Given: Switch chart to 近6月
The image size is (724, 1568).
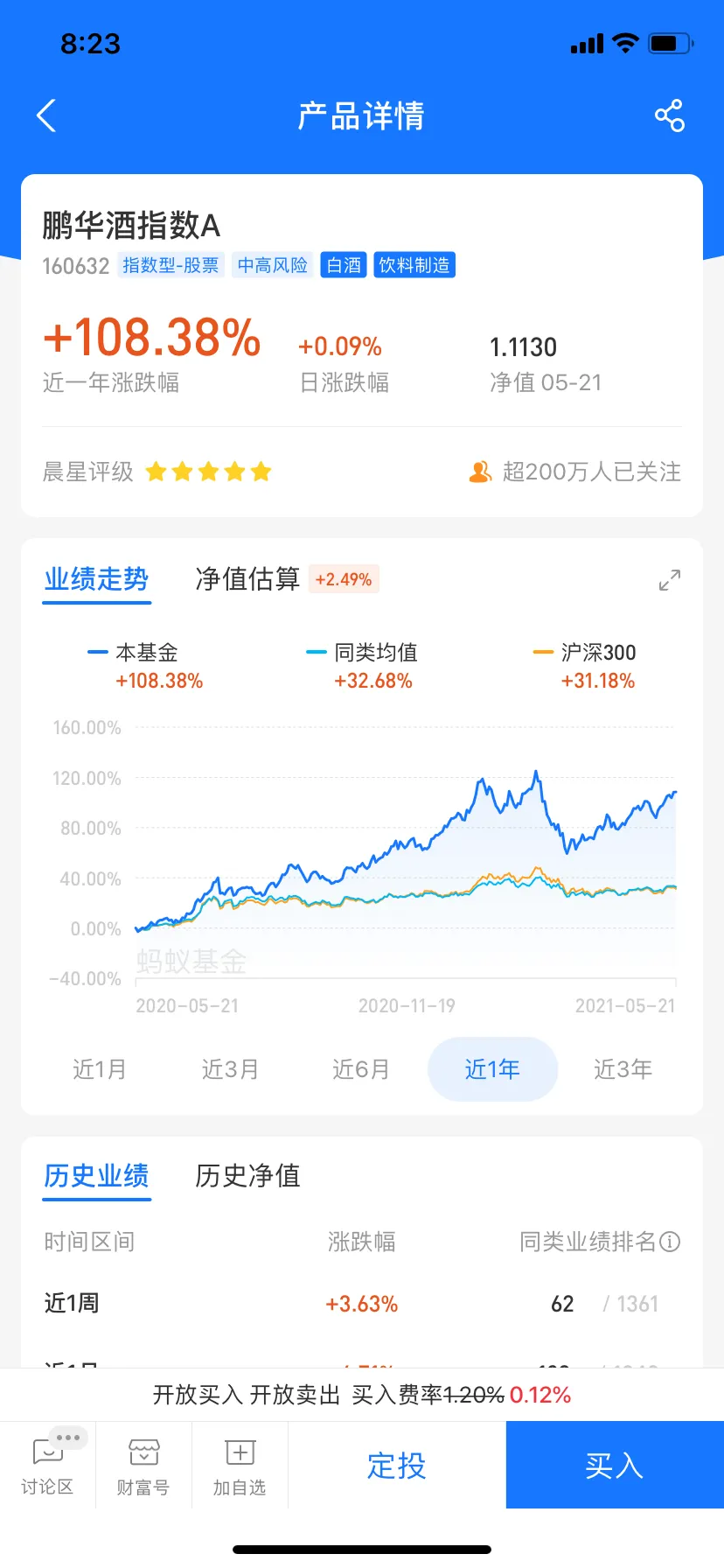Looking at the screenshot, I should [360, 1069].
